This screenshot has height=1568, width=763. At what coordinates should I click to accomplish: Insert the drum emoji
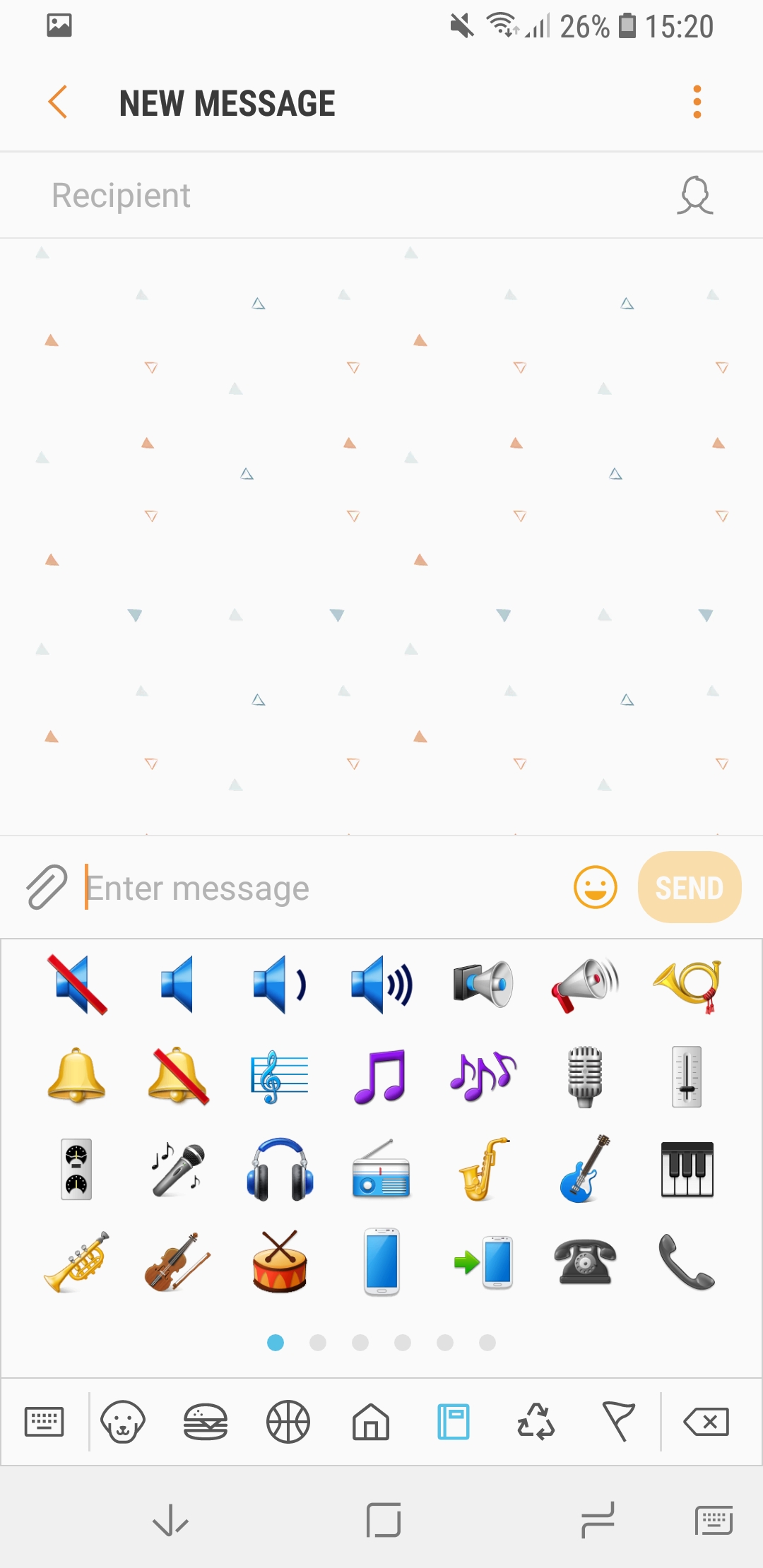(280, 1262)
